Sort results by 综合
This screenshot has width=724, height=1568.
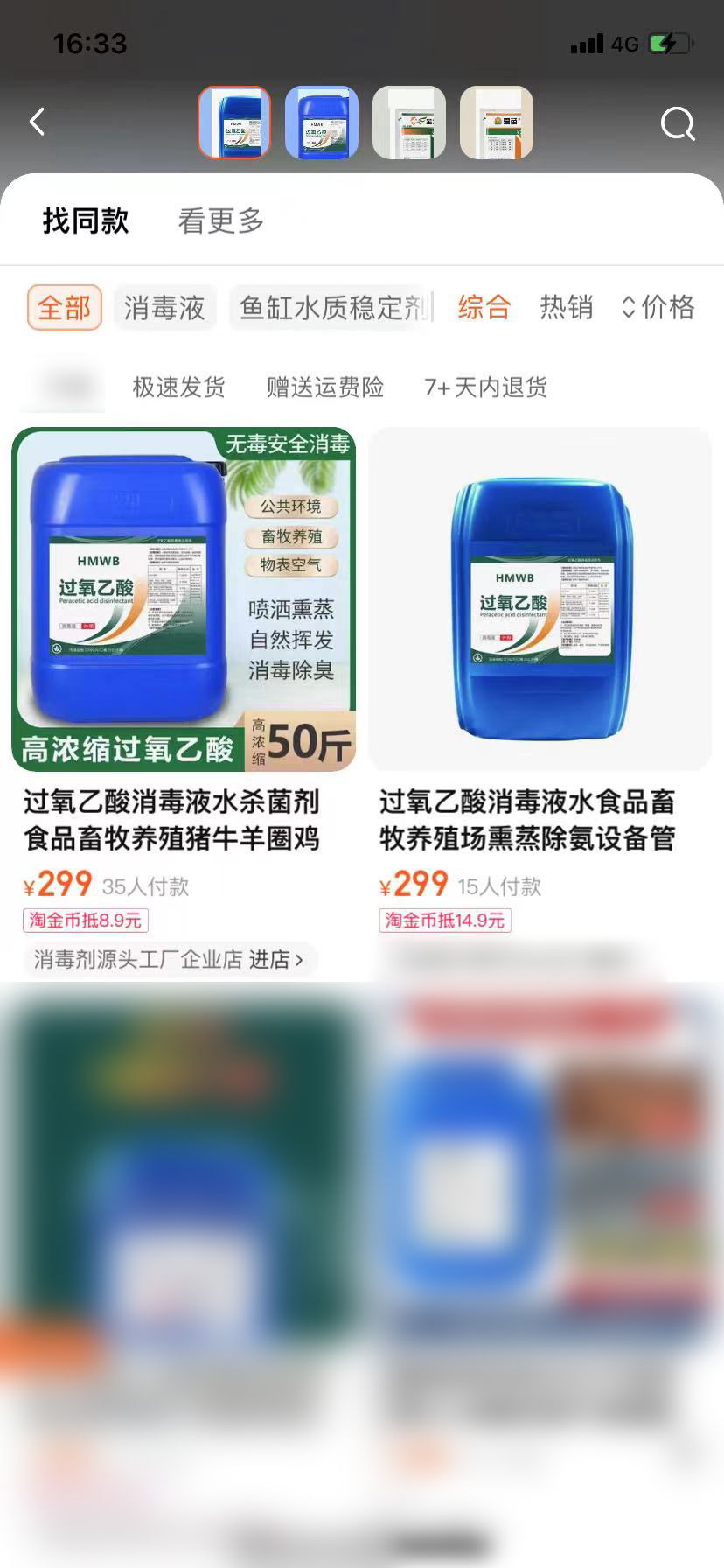pyautogui.click(x=484, y=308)
